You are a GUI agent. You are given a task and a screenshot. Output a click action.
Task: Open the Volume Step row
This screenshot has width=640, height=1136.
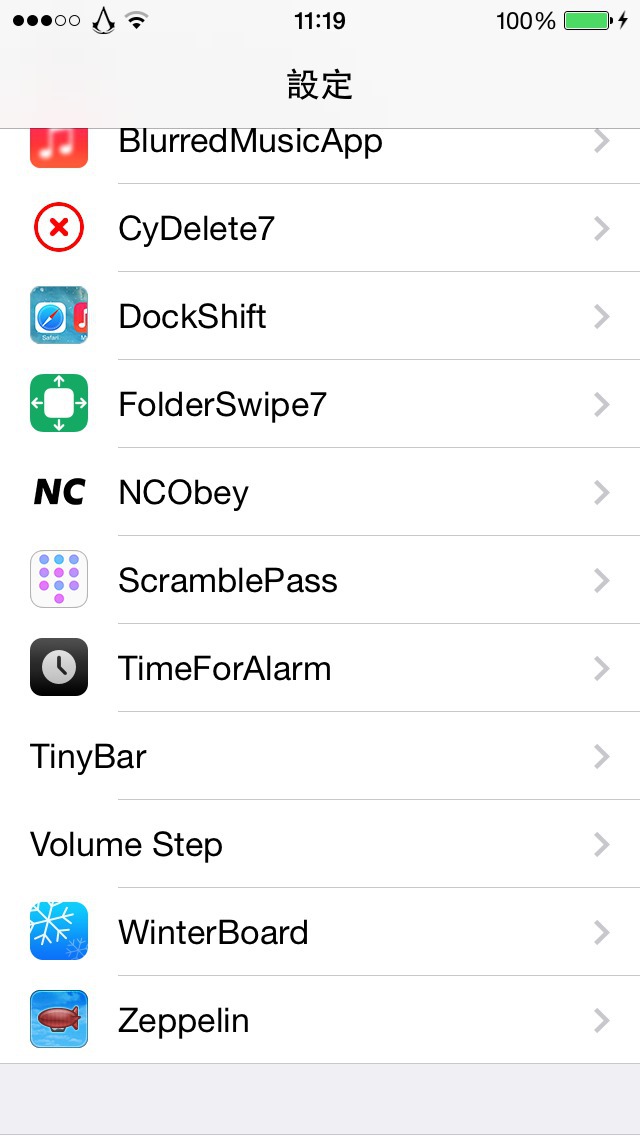(320, 843)
